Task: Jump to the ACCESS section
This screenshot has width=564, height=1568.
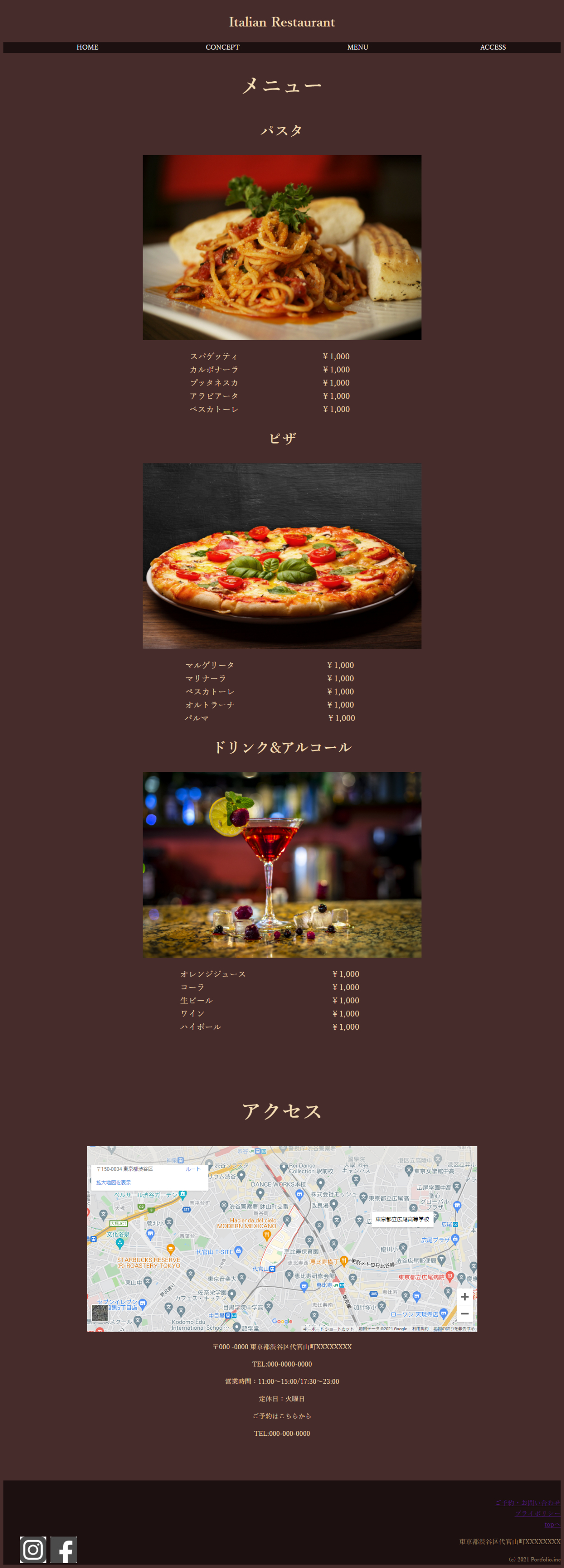Action: (492, 47)
